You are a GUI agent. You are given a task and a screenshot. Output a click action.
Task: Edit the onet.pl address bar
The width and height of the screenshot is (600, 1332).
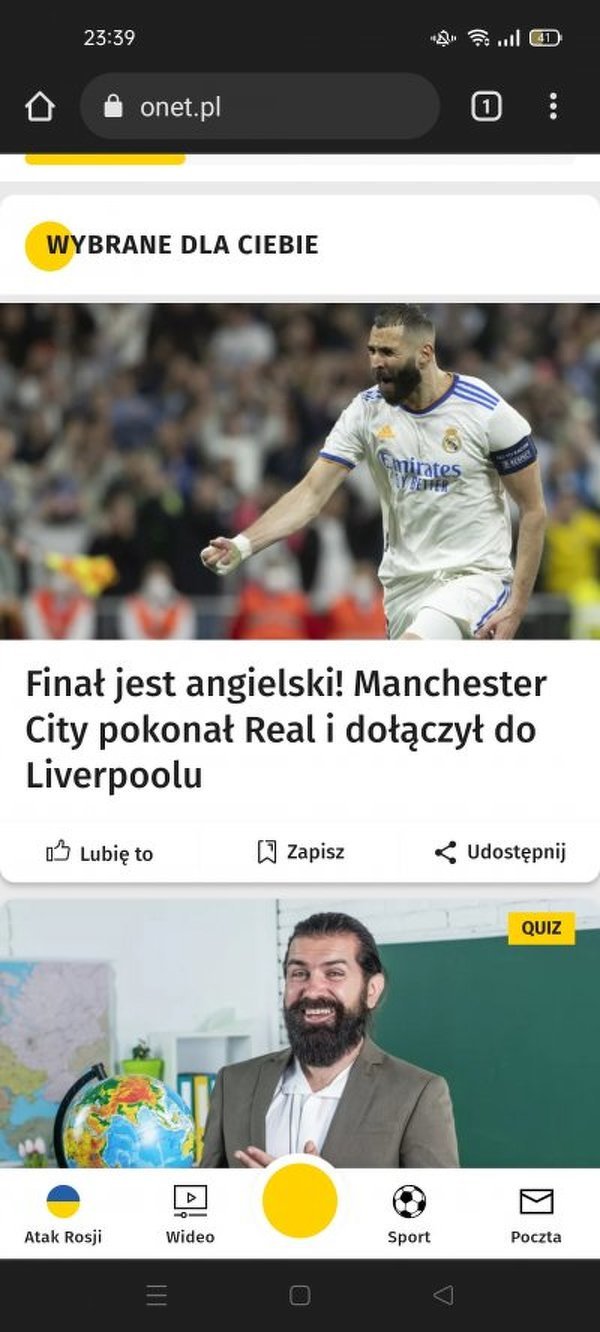point(258,107)
